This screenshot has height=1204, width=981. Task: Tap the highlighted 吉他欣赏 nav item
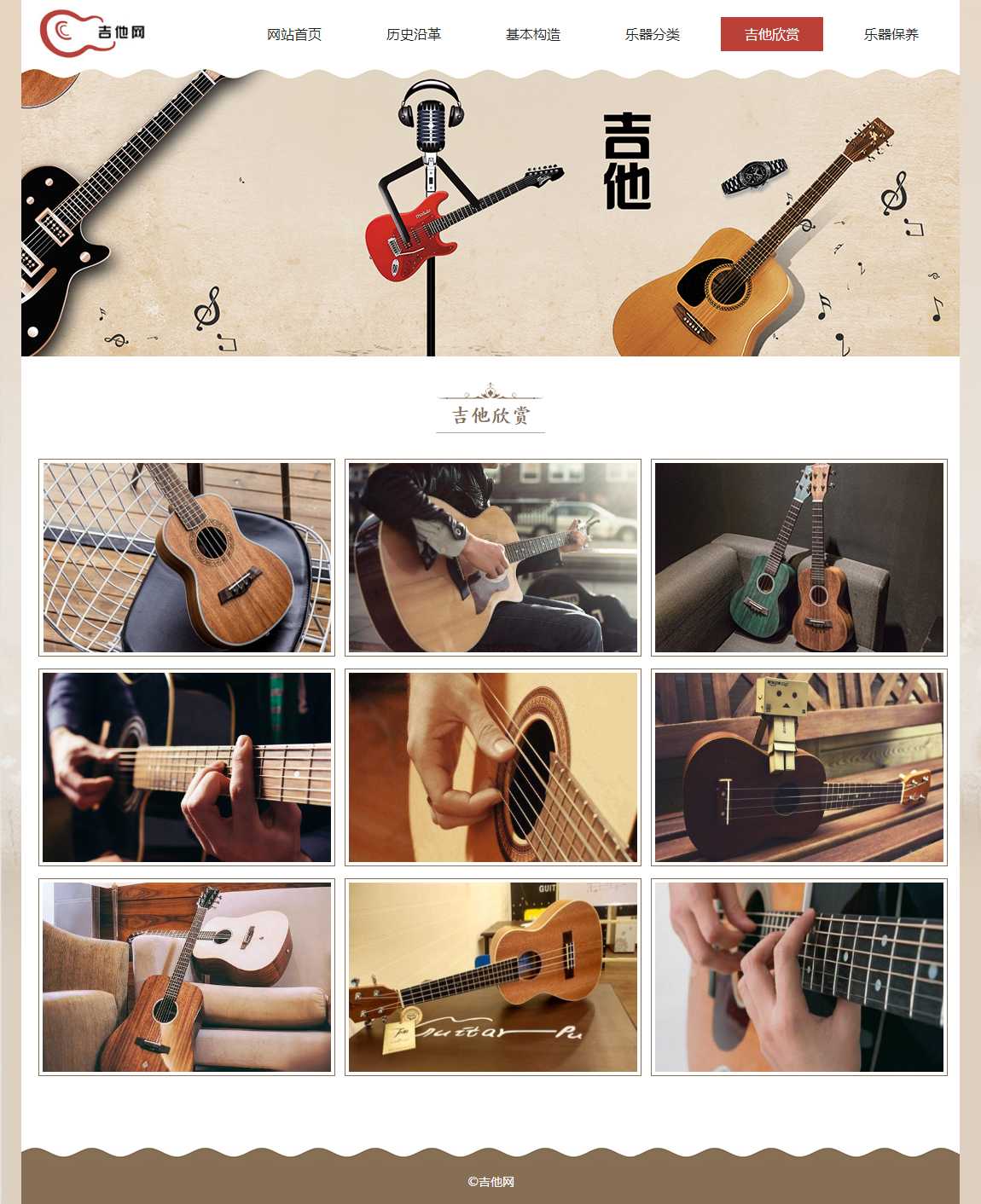pyautogui.click(x=772, y=34)
